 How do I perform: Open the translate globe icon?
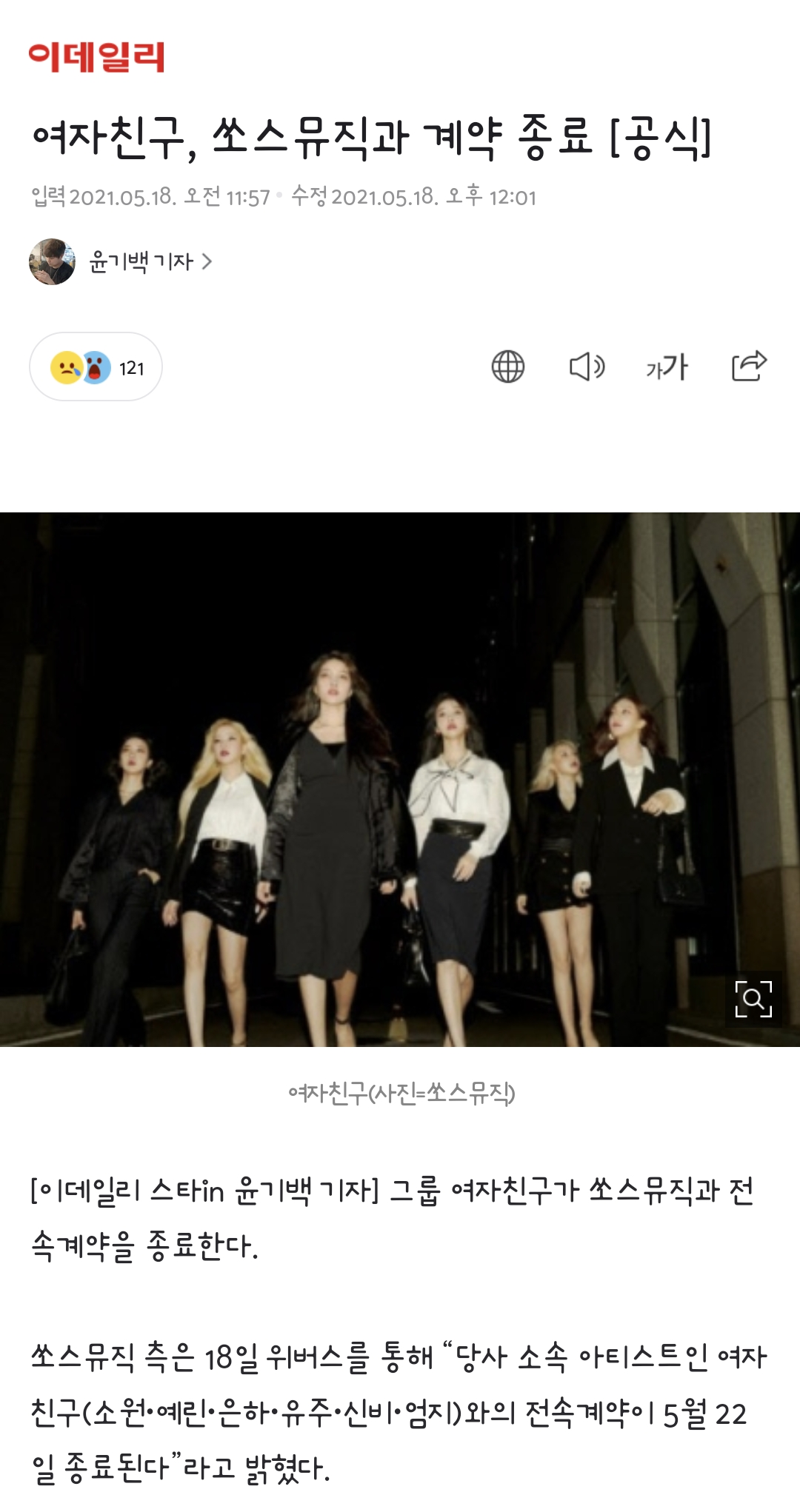[508, 367]
